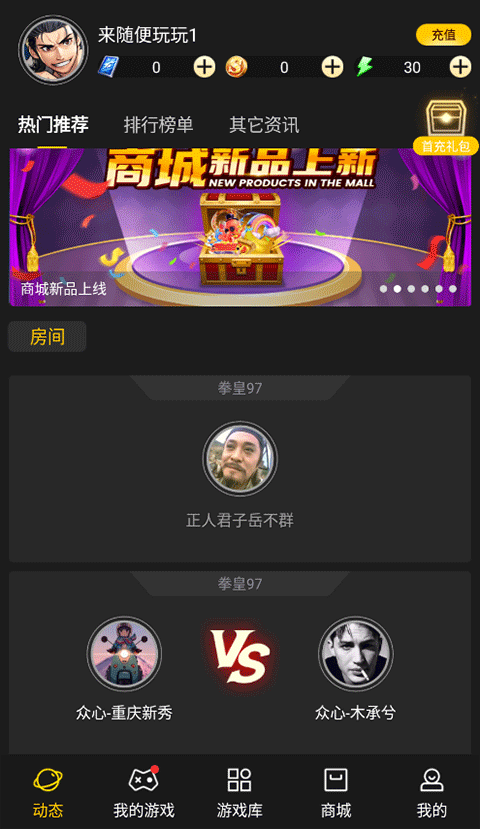This screenshot has height=829, width=480.
Task: Switch to the 其它资讯 tab
Action: click(264, 125)
